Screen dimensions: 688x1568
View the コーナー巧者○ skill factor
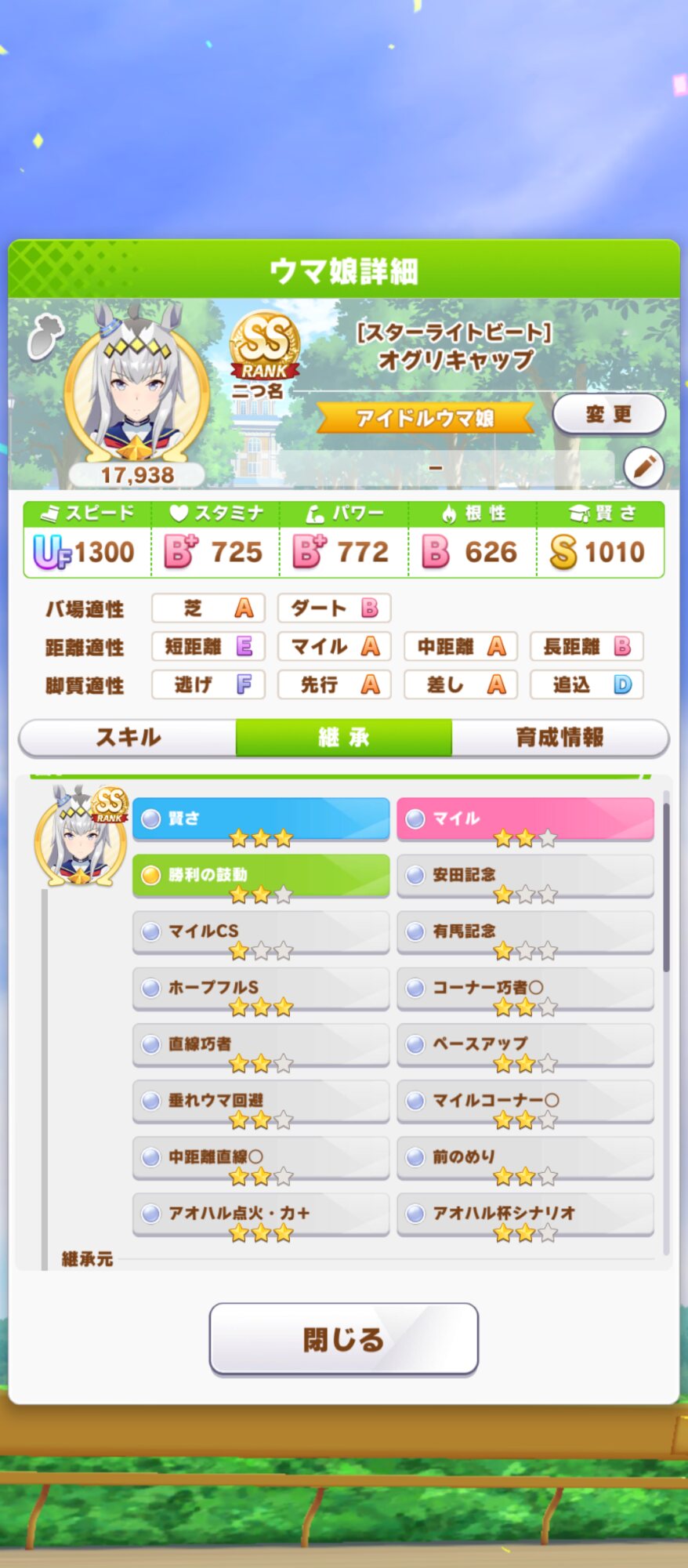pos(526,989)
